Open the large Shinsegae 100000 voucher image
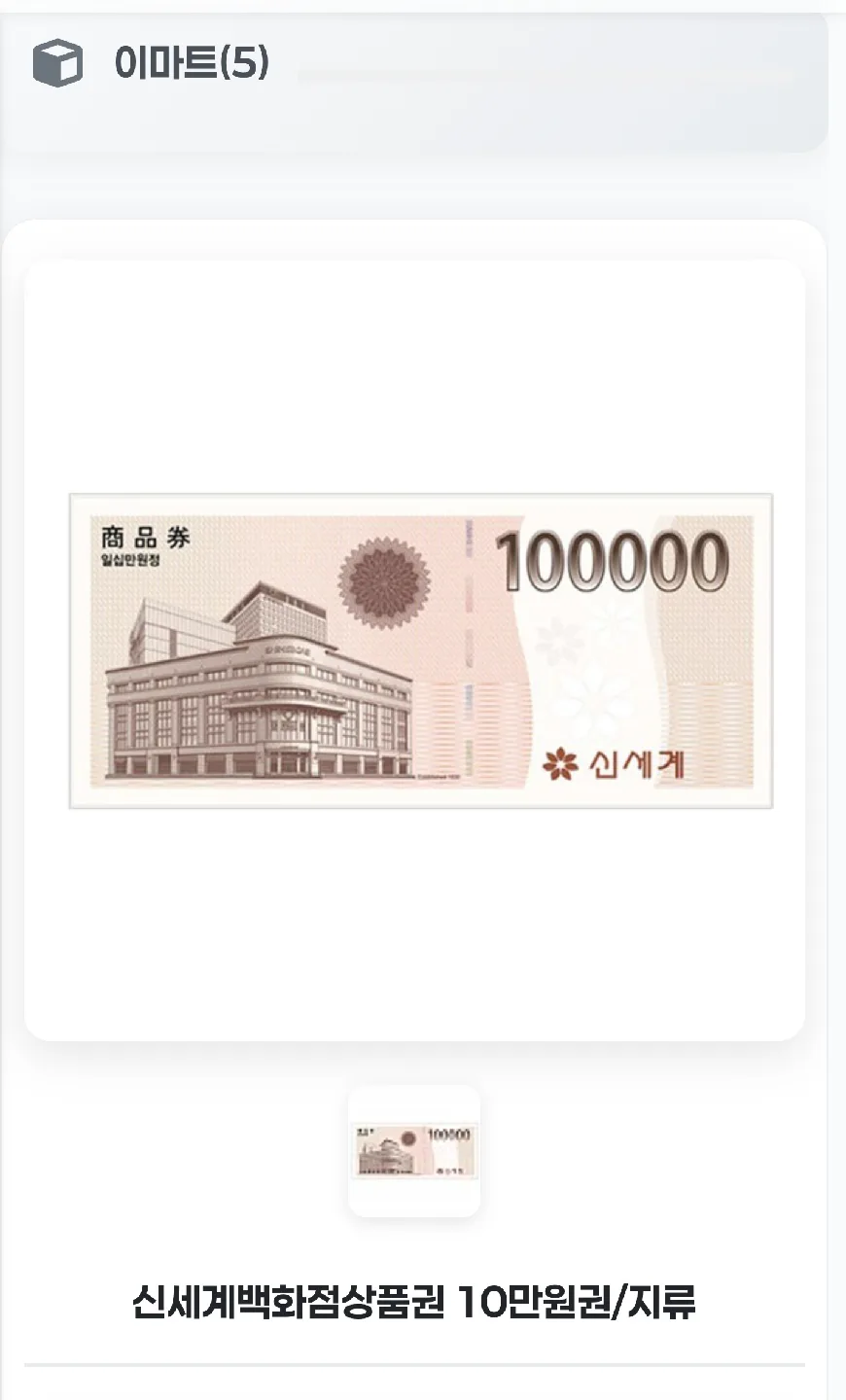Viewport: 846px width, 1400px height. (x=420, y=650)
